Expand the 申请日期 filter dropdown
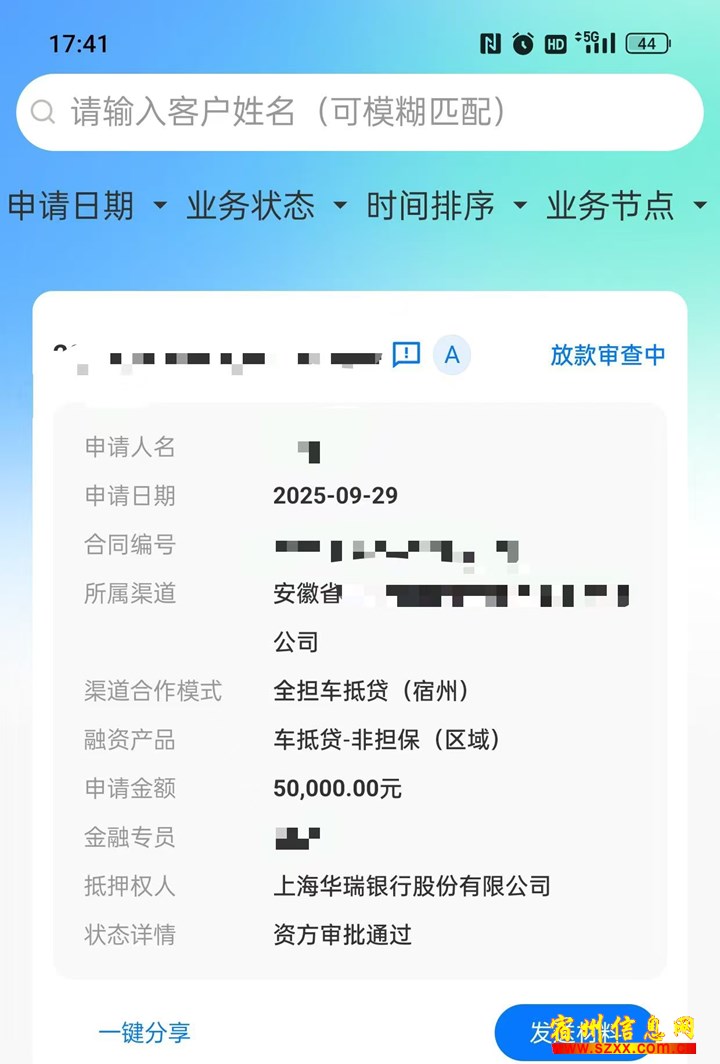720x1064 pixels. [88, 206]
